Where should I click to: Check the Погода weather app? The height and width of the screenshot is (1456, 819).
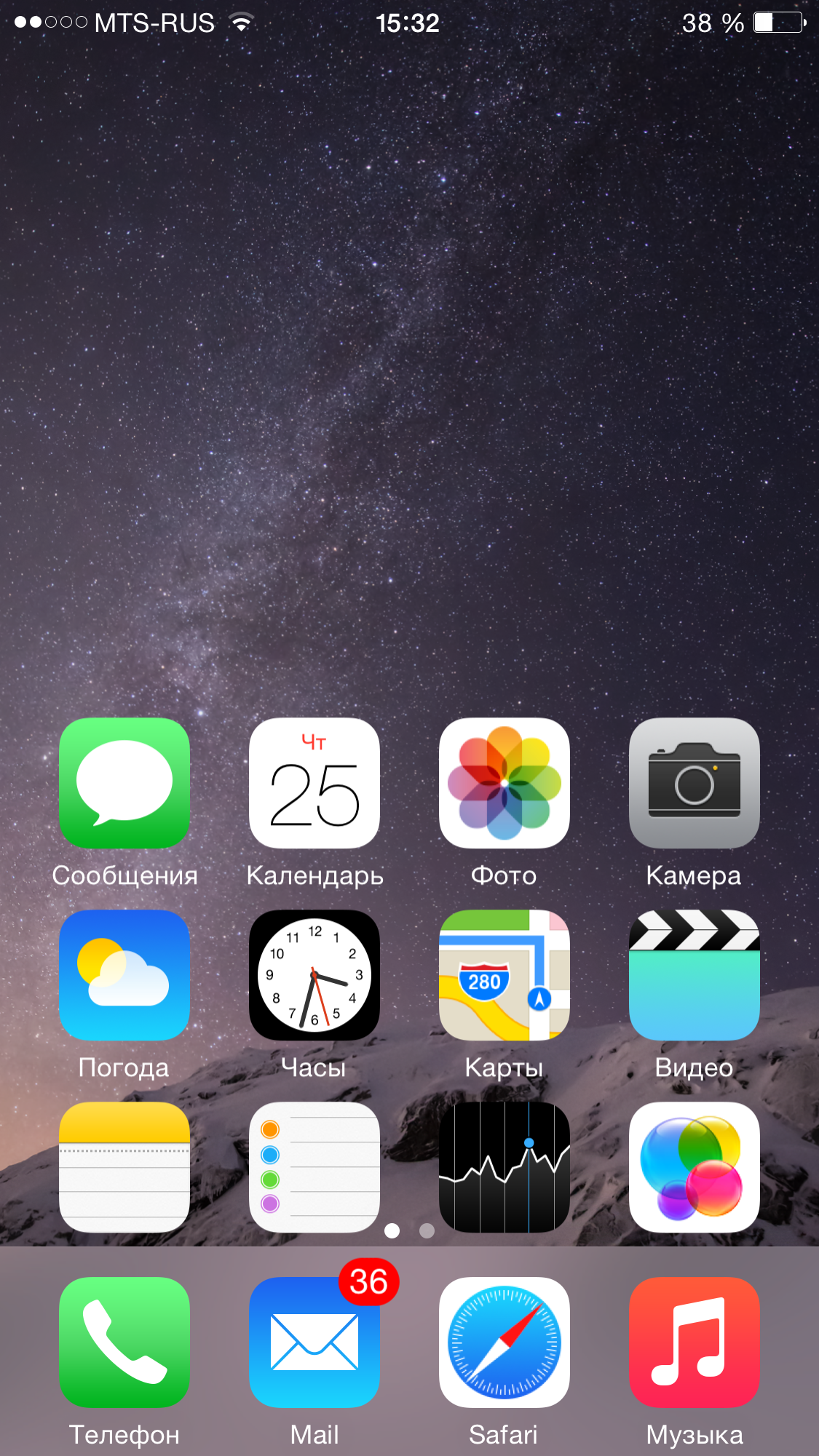124,974
